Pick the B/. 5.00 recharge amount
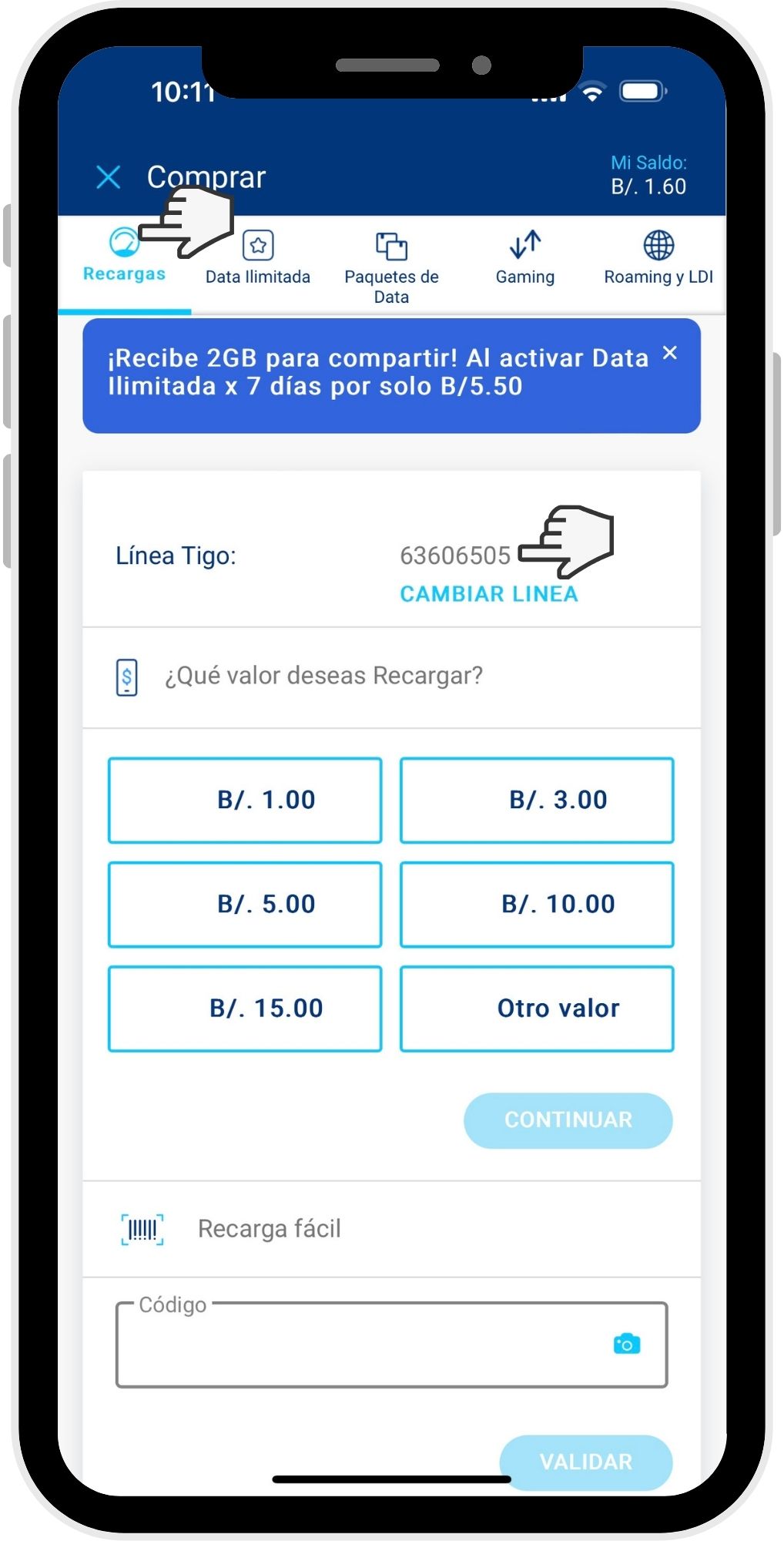784x1541 pixels. point(245,904)
